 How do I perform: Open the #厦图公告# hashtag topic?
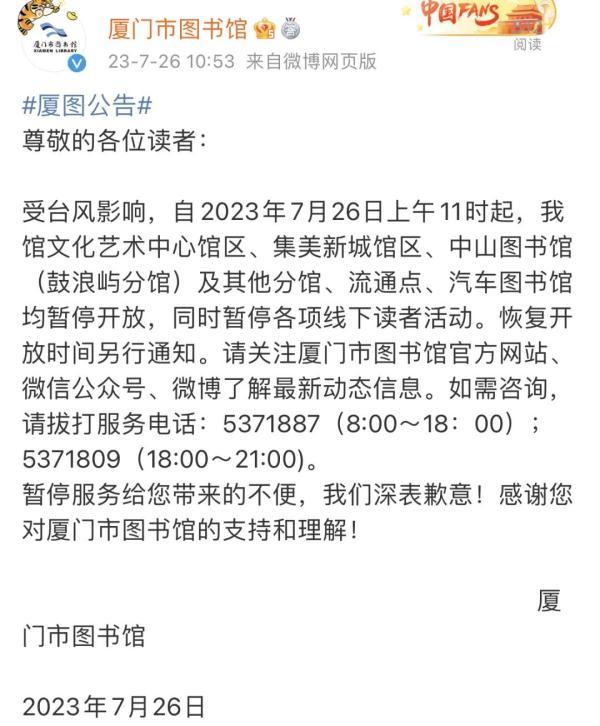[x=86, y=104]
